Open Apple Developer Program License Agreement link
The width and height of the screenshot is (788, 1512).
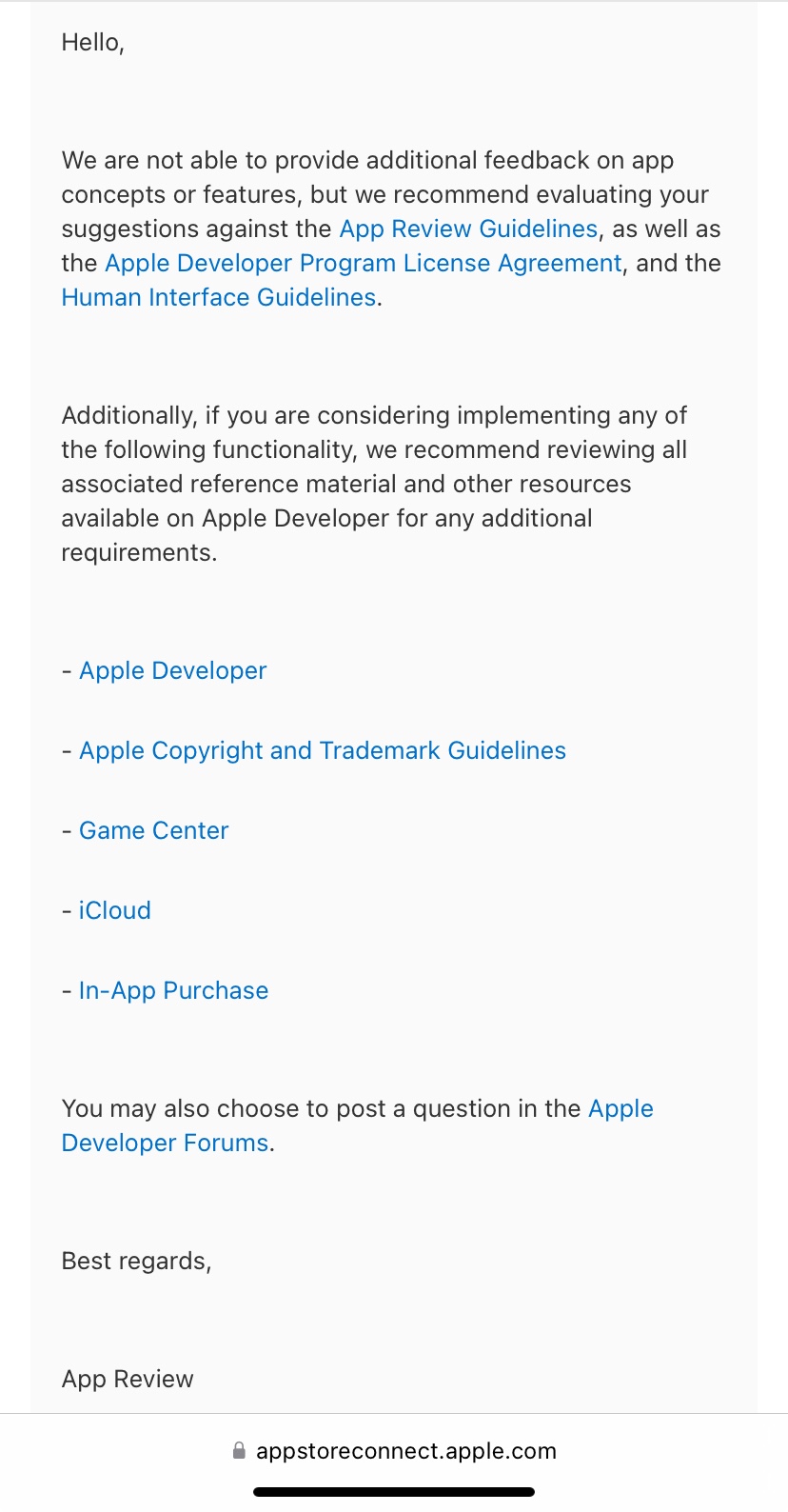coord(363,264)
